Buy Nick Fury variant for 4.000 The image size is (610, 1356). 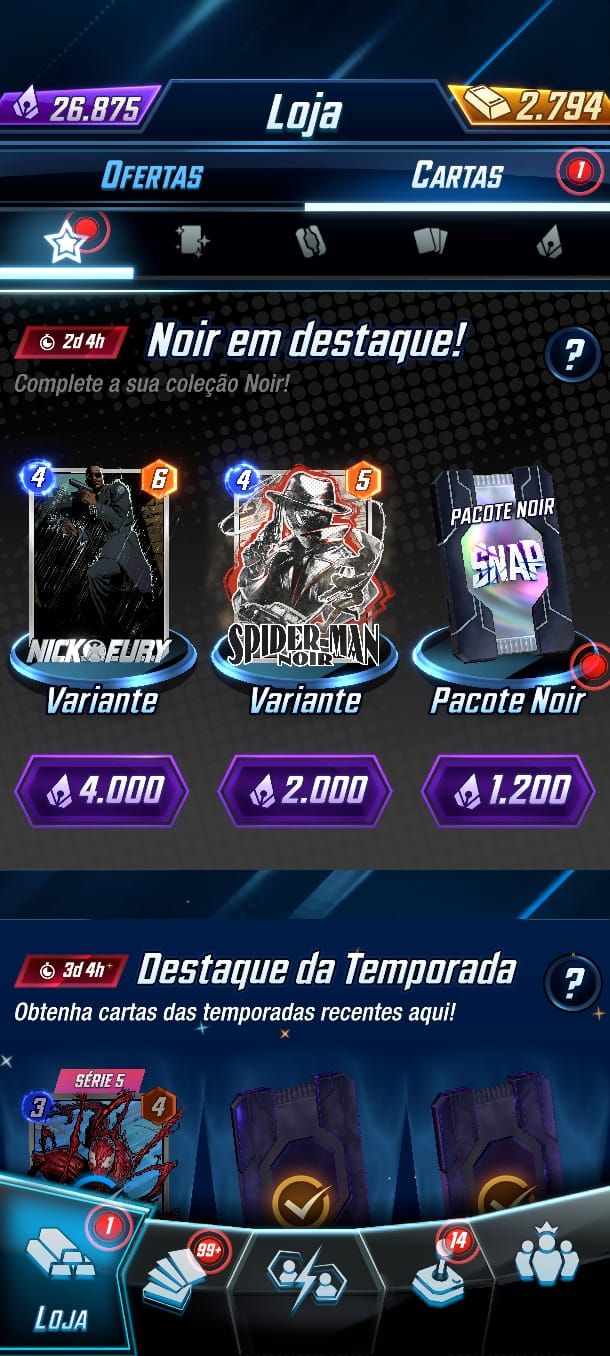(101, 791)
